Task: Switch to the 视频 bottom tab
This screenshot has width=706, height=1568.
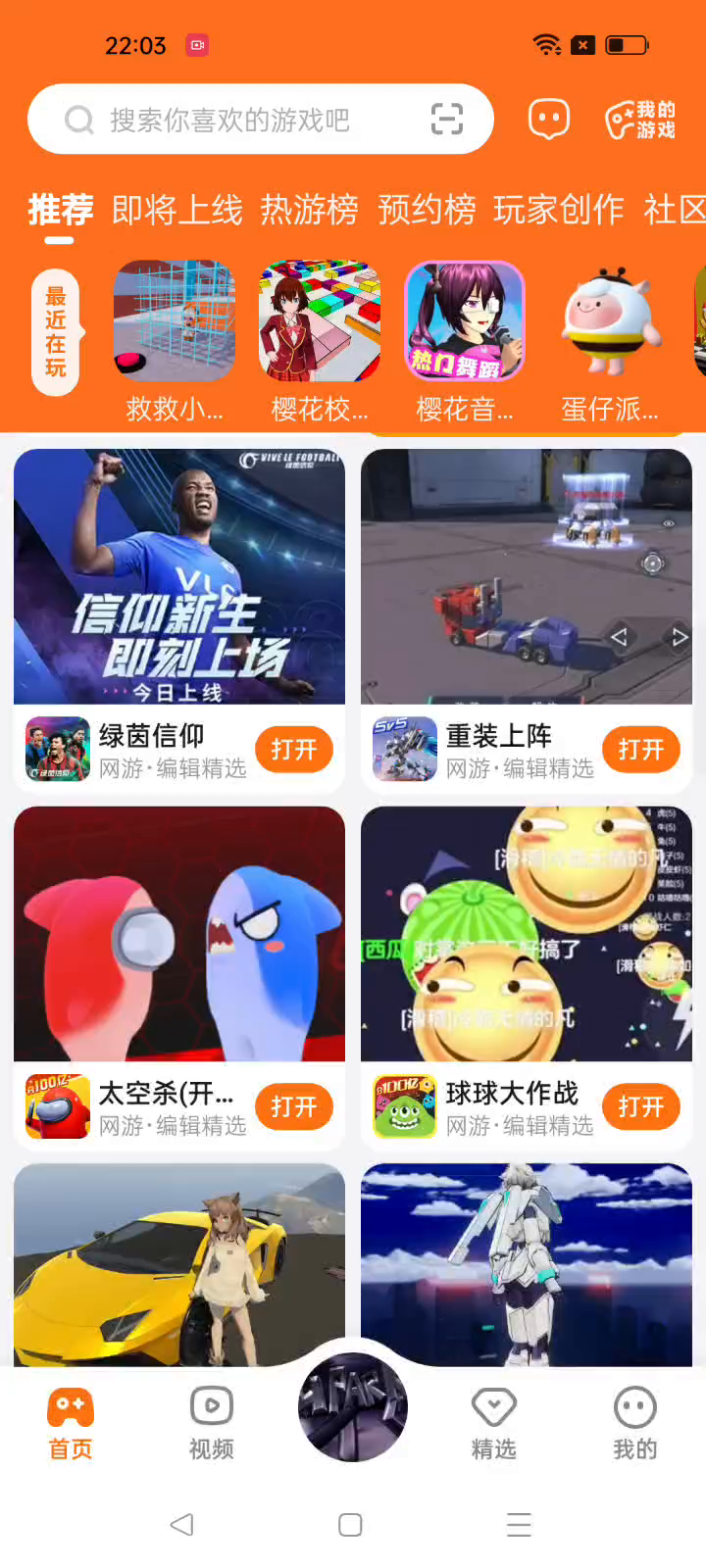Action: pyautogui.click(x=212, y=1423)
